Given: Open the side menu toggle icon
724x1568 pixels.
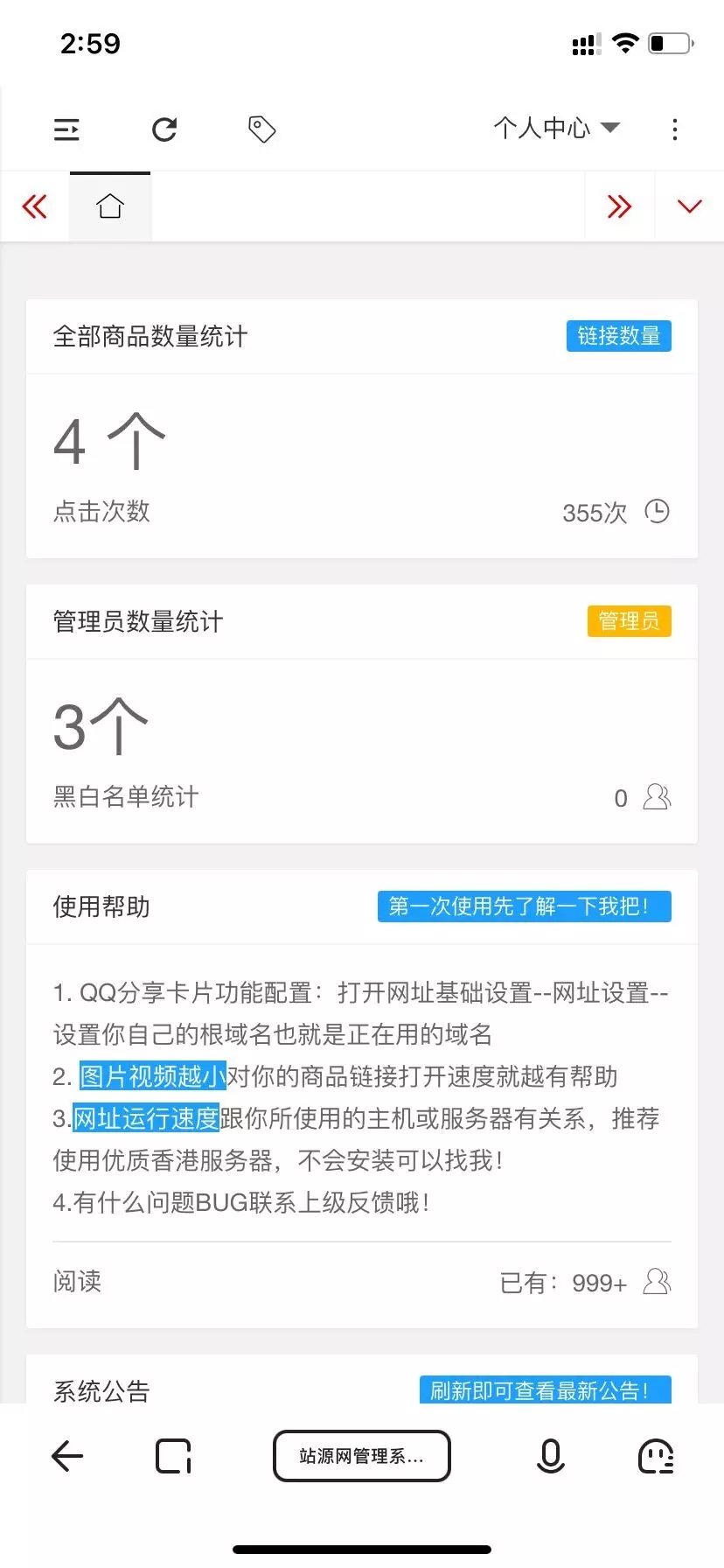Looking at the screenshot, I should point(67,129).
